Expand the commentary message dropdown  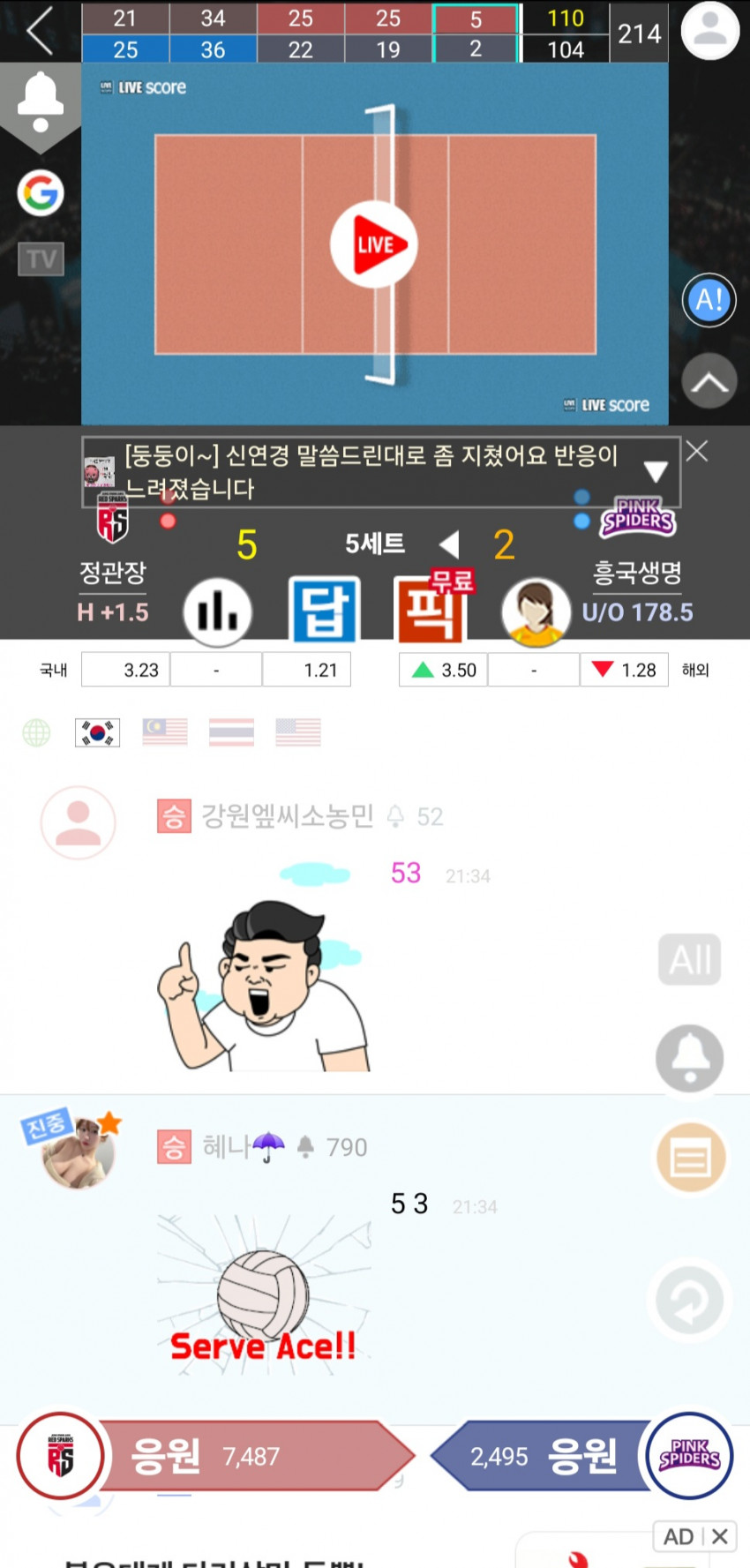(656, 472)
